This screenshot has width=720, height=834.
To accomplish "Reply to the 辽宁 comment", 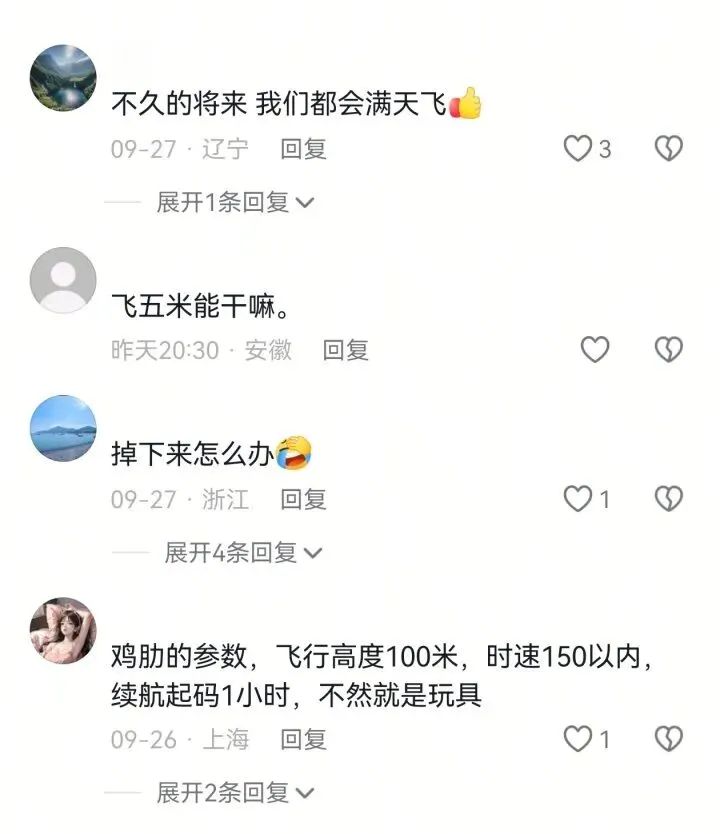I will [303, 149].
